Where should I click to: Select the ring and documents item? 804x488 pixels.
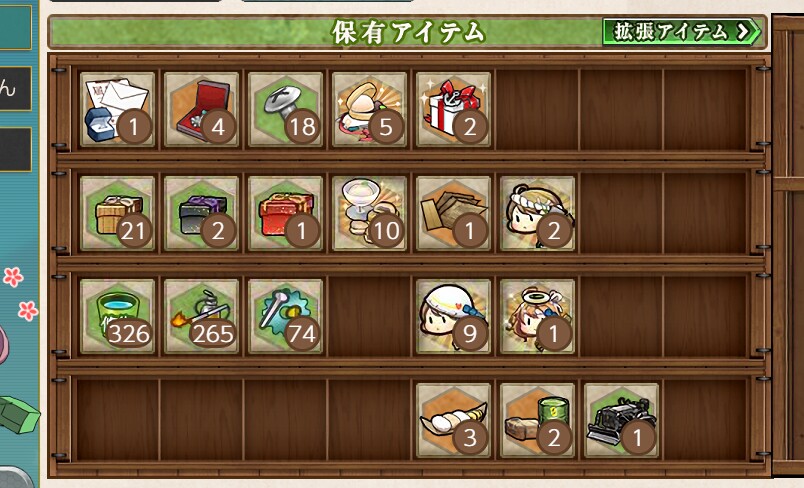117,108
